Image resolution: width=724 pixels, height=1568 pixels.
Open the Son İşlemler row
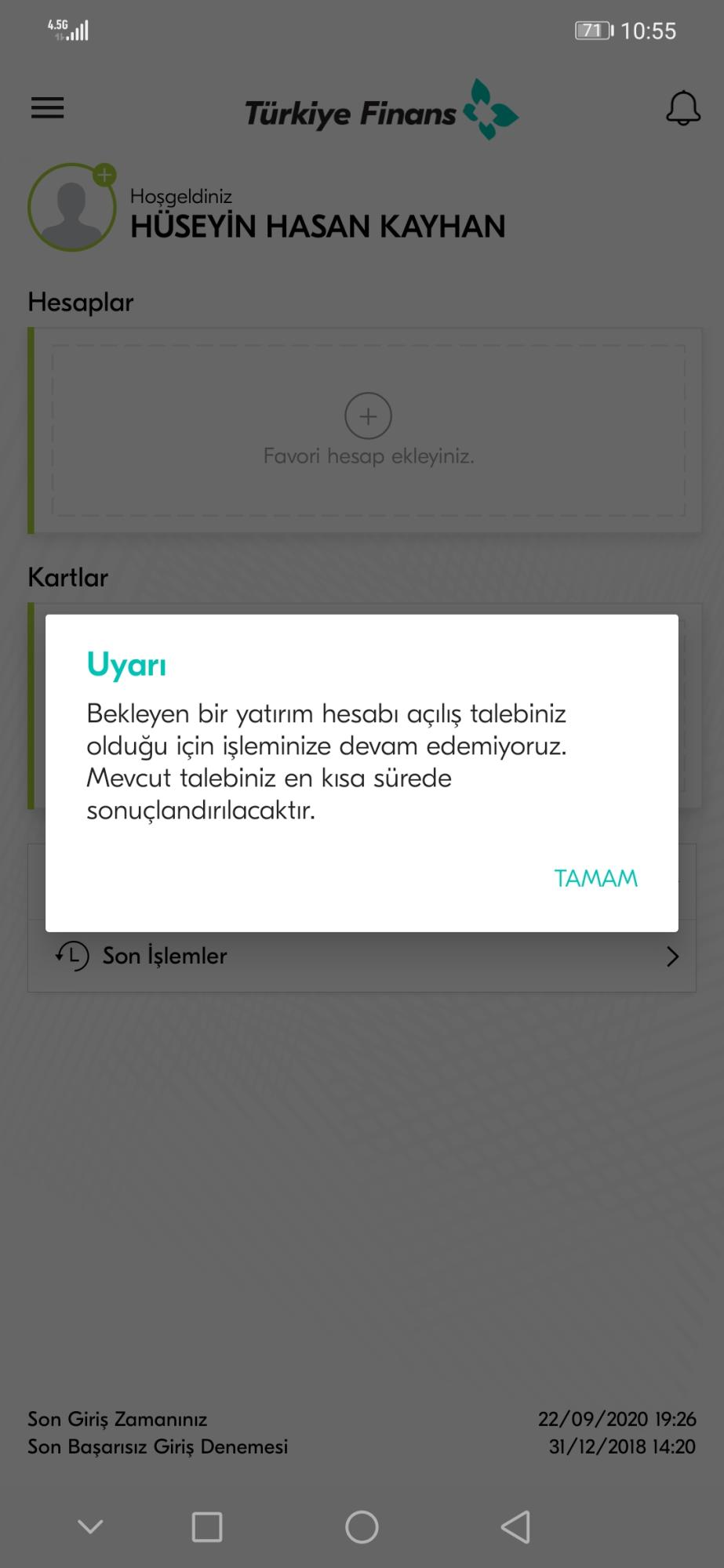[362, 956]
